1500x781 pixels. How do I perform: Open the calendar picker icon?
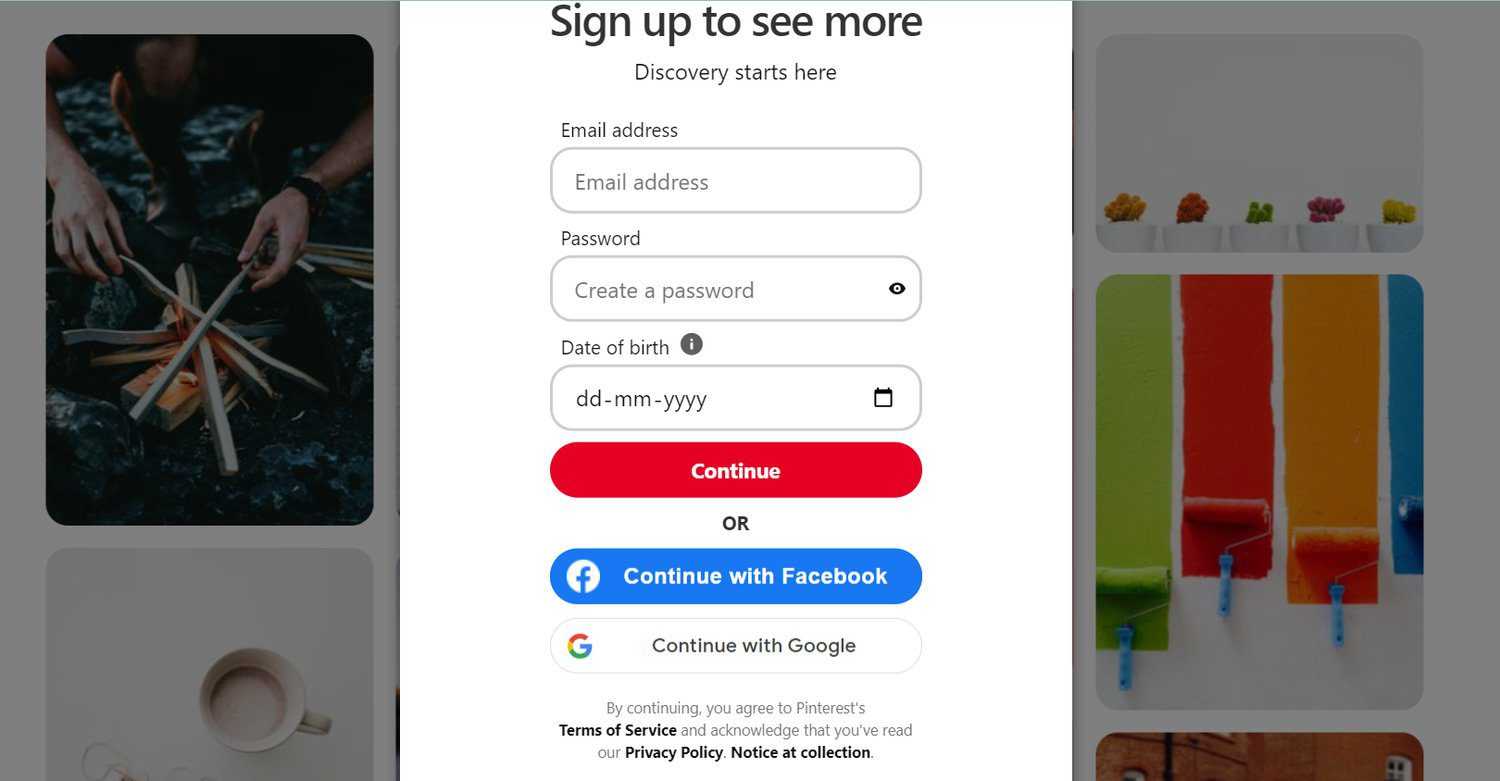pyautogui.click(x=883, y=398)
